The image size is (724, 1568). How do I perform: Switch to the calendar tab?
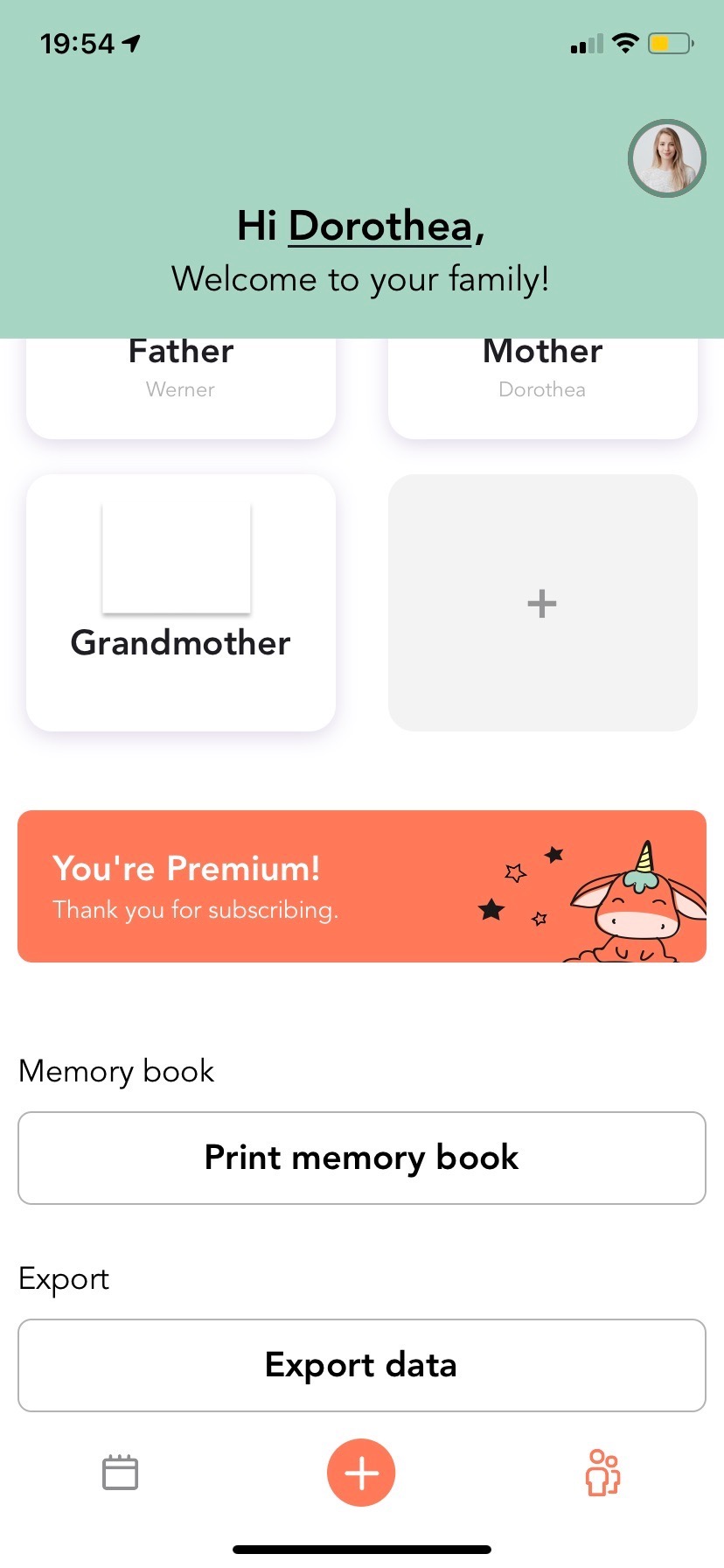[120, 1472]
